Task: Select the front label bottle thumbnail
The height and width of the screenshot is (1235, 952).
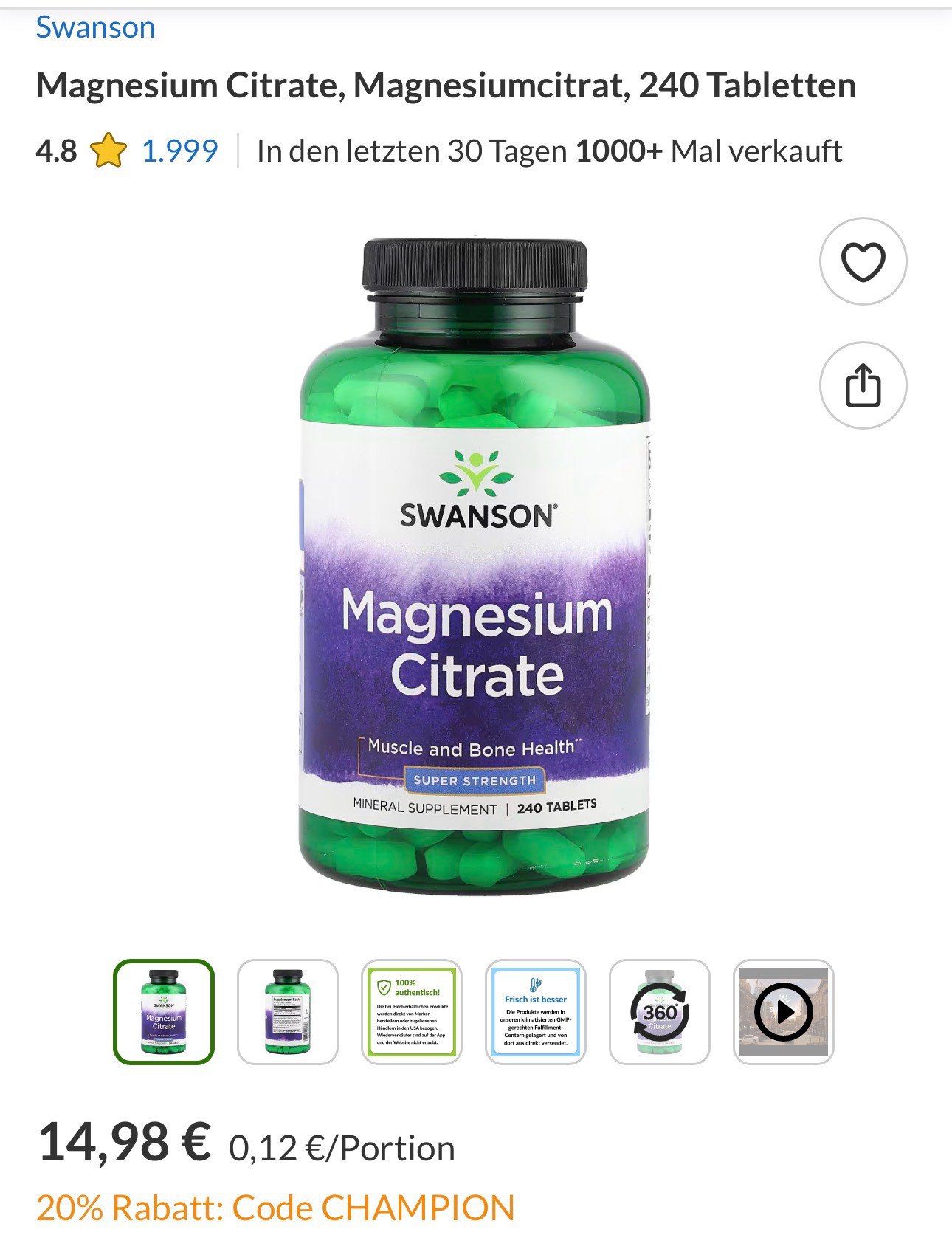Action: click(164, 1011)
